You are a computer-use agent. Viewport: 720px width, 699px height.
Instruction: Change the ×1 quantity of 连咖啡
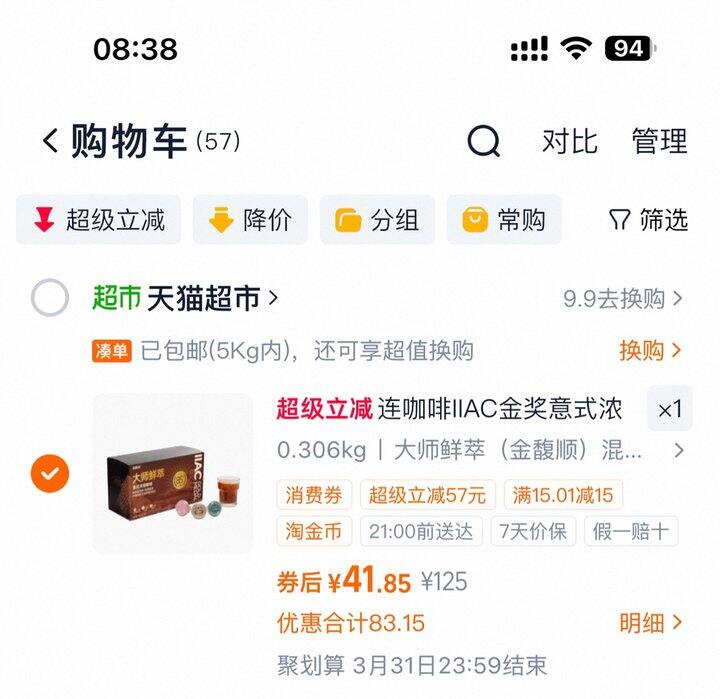669,409
